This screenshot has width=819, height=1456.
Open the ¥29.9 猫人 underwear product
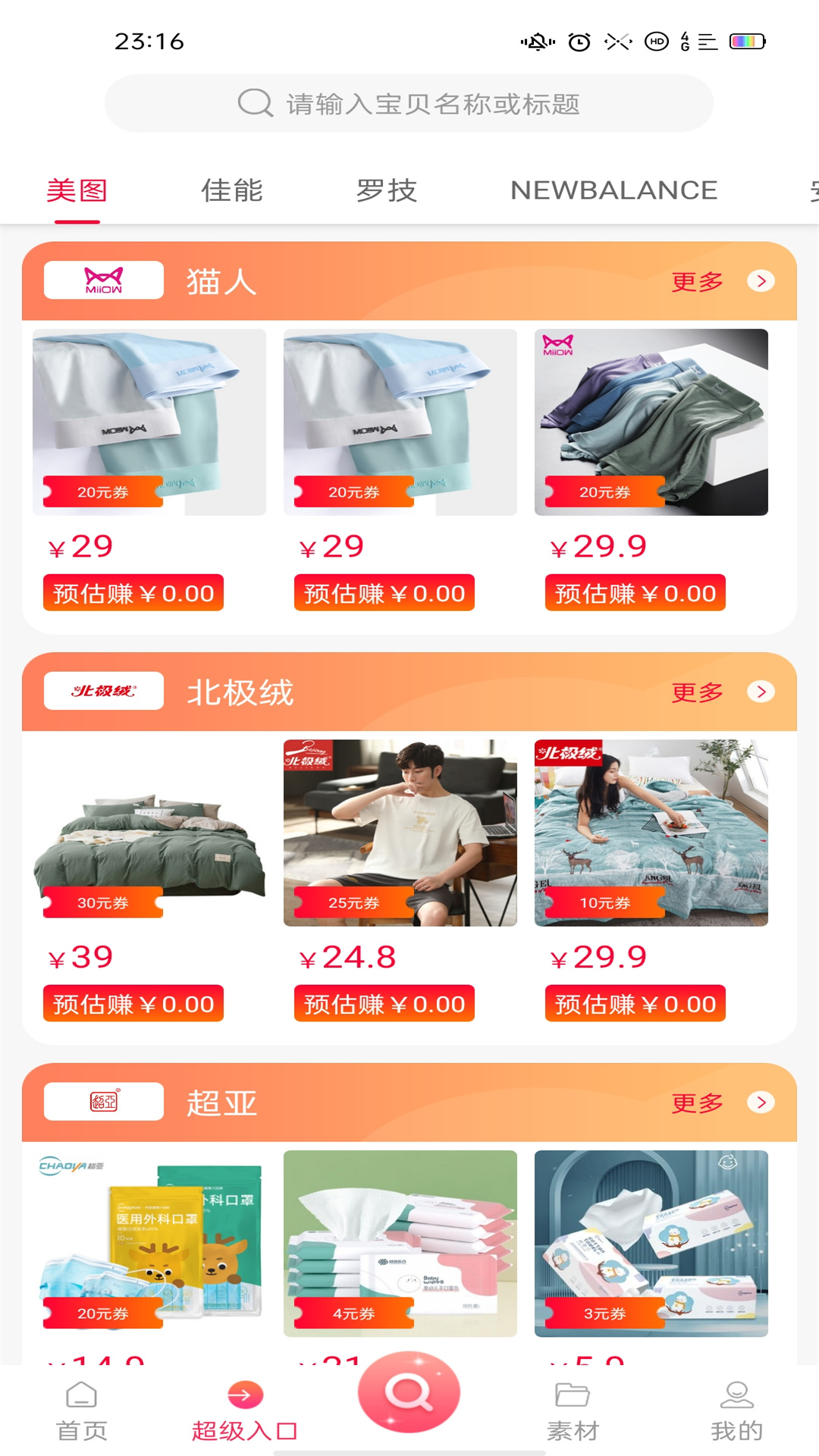point(651,422)
